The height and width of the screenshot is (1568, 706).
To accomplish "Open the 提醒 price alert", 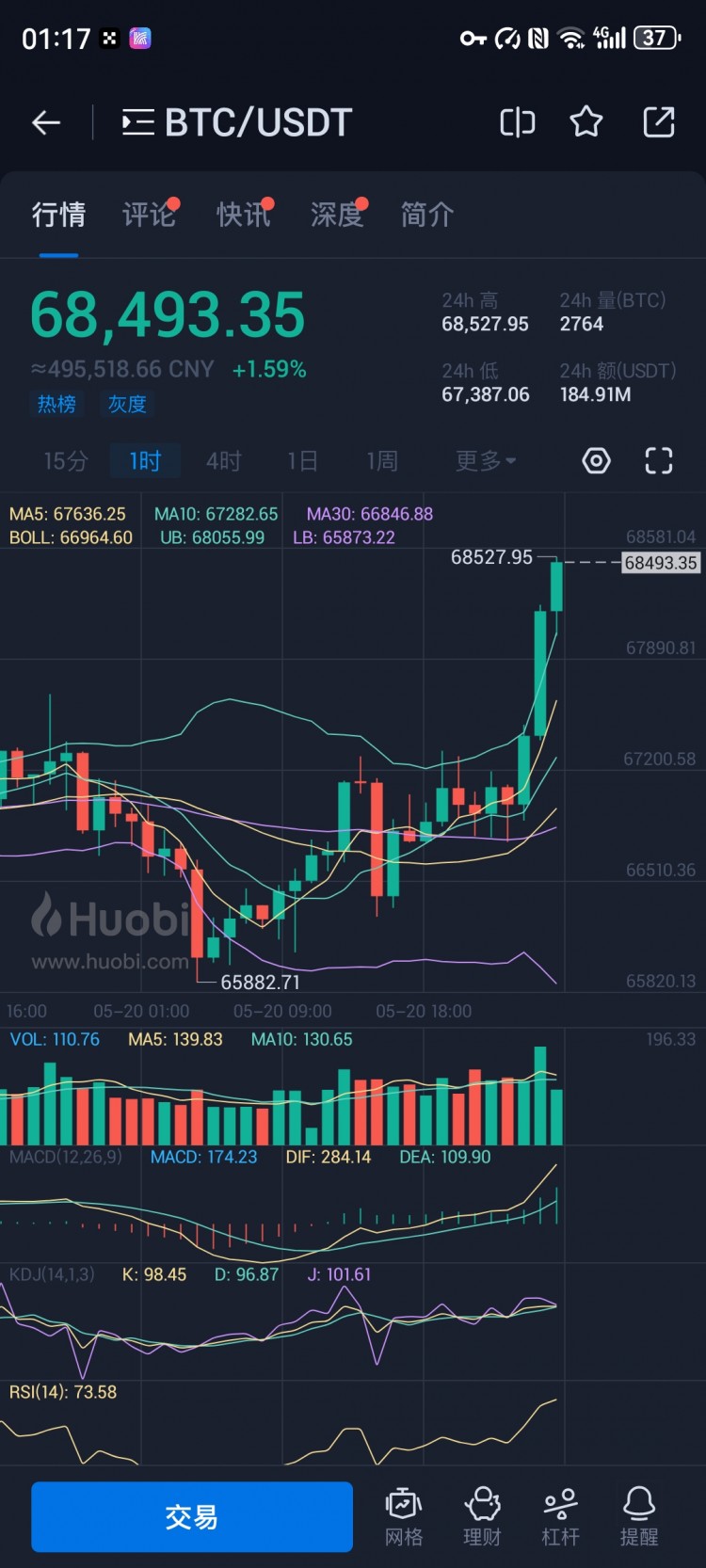I will tap(639, 1516).
